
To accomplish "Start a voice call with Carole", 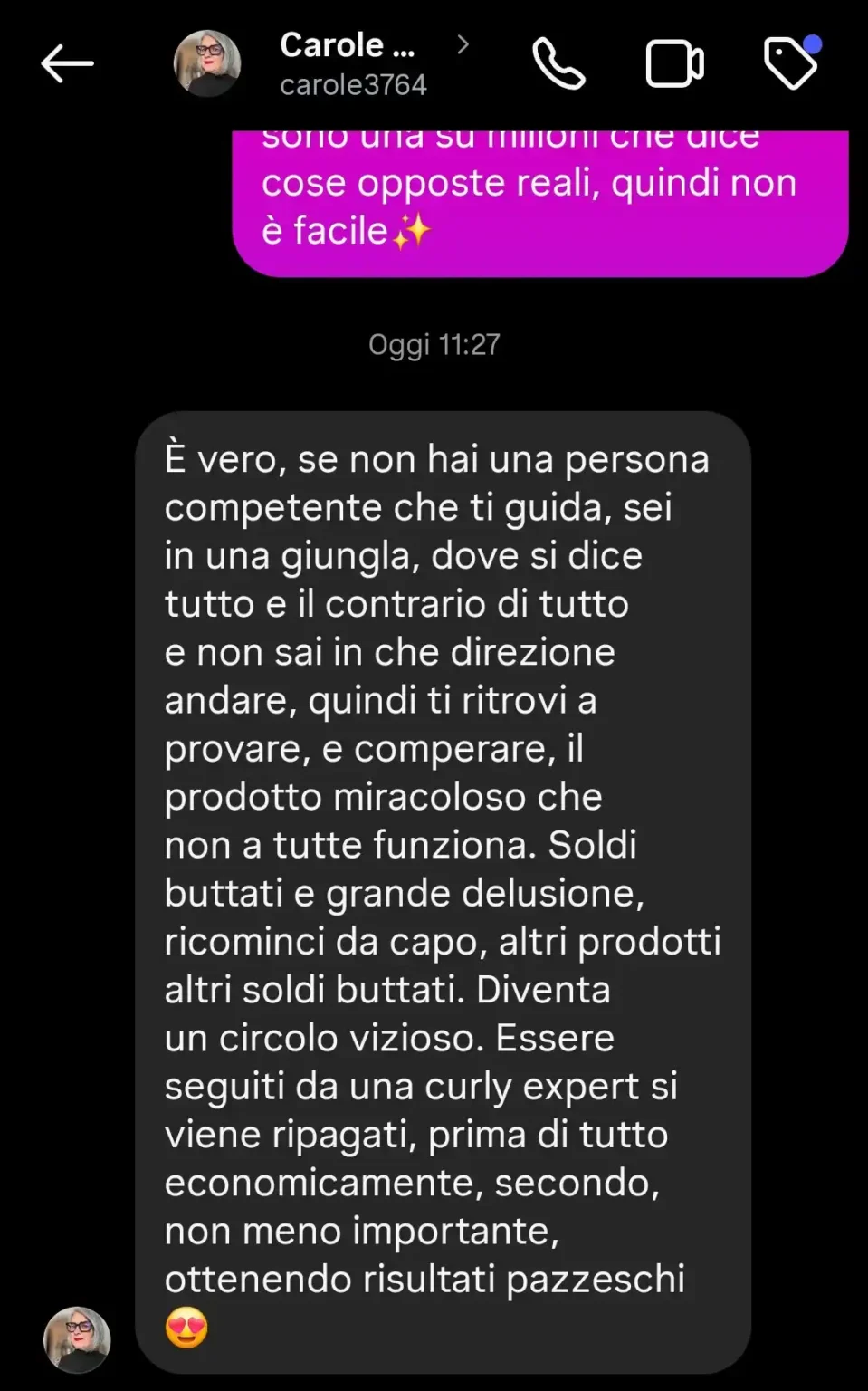I will pyautogui.click(x=558, y=64).
